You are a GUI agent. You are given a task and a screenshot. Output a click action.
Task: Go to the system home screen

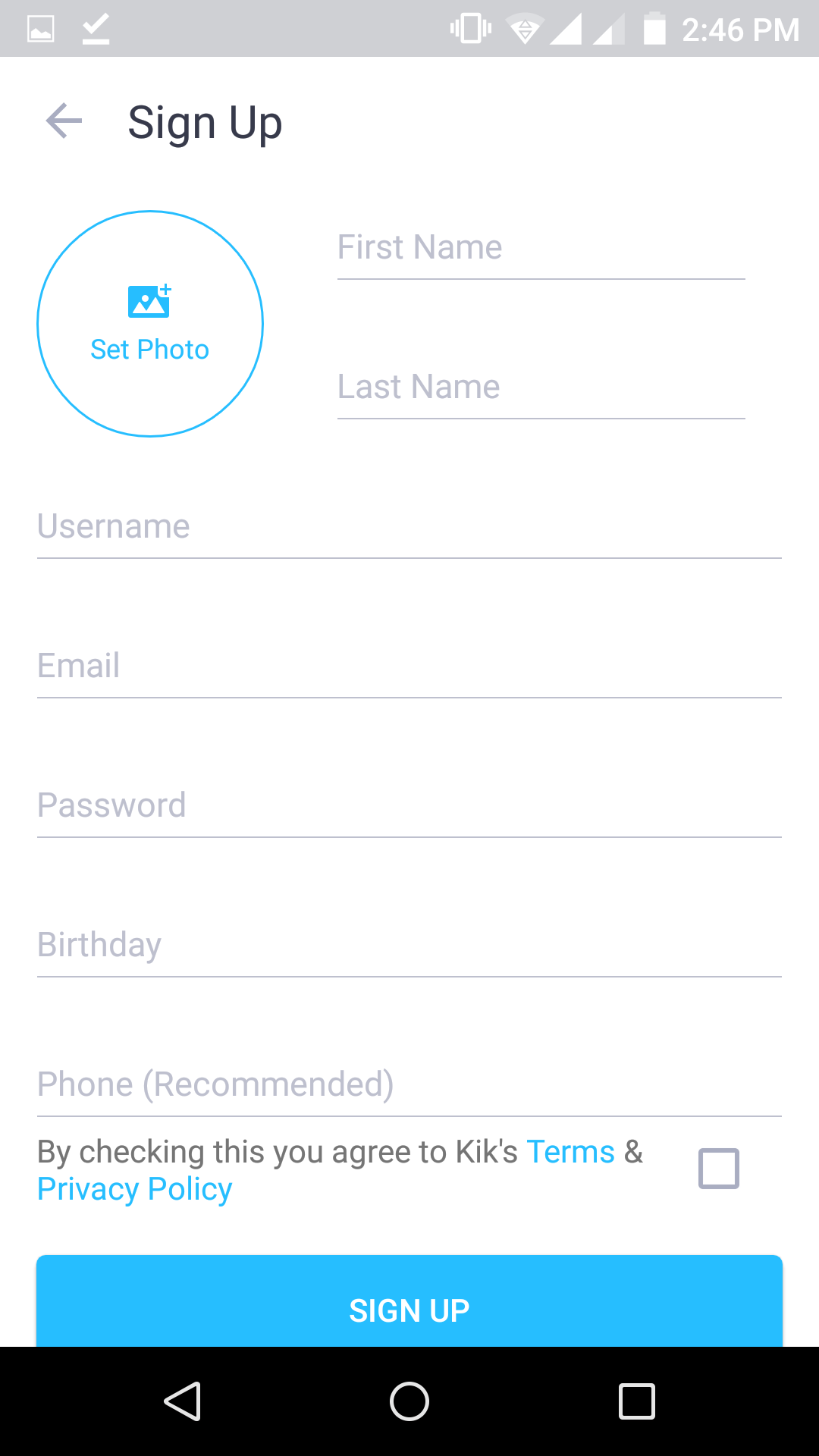coord(409,1401)
